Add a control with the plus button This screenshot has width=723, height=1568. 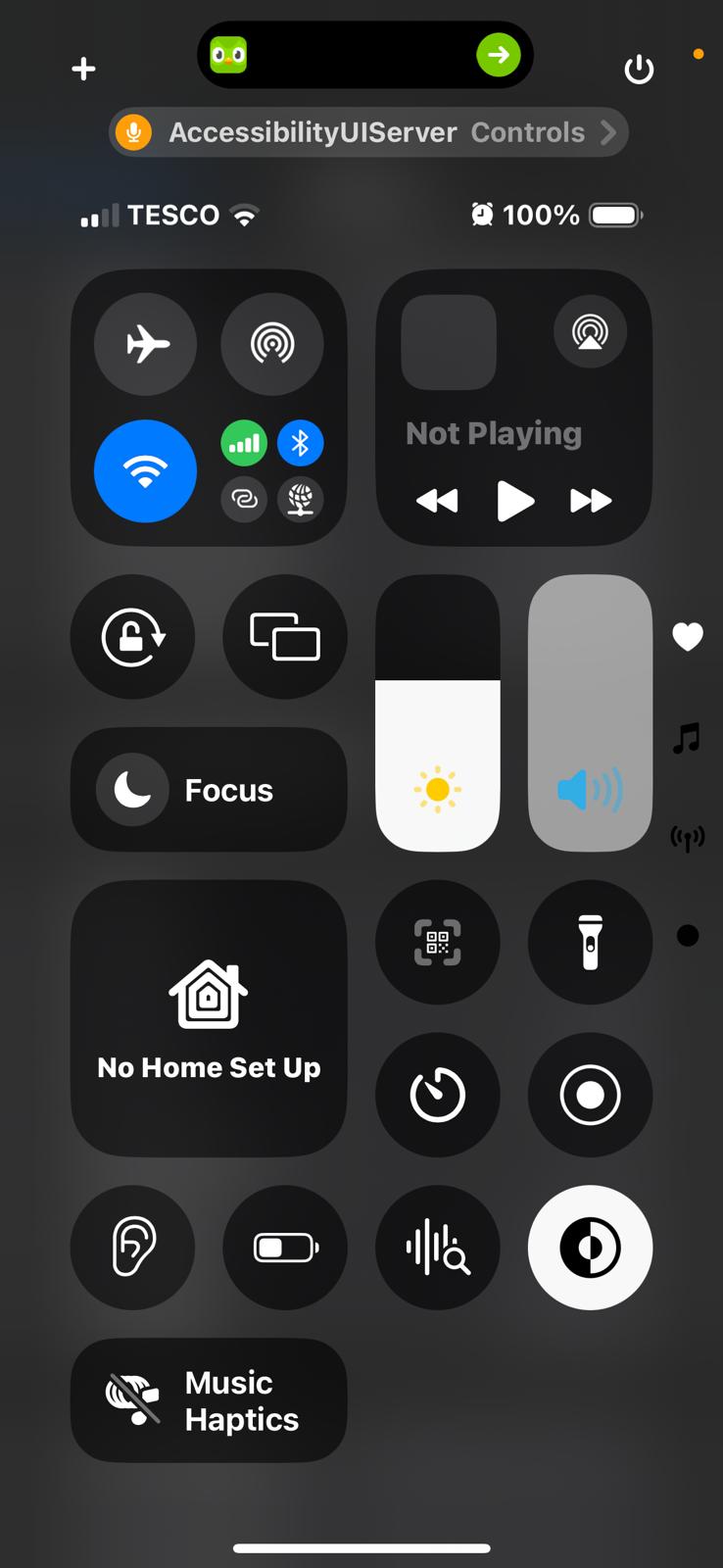pos(84,69)
